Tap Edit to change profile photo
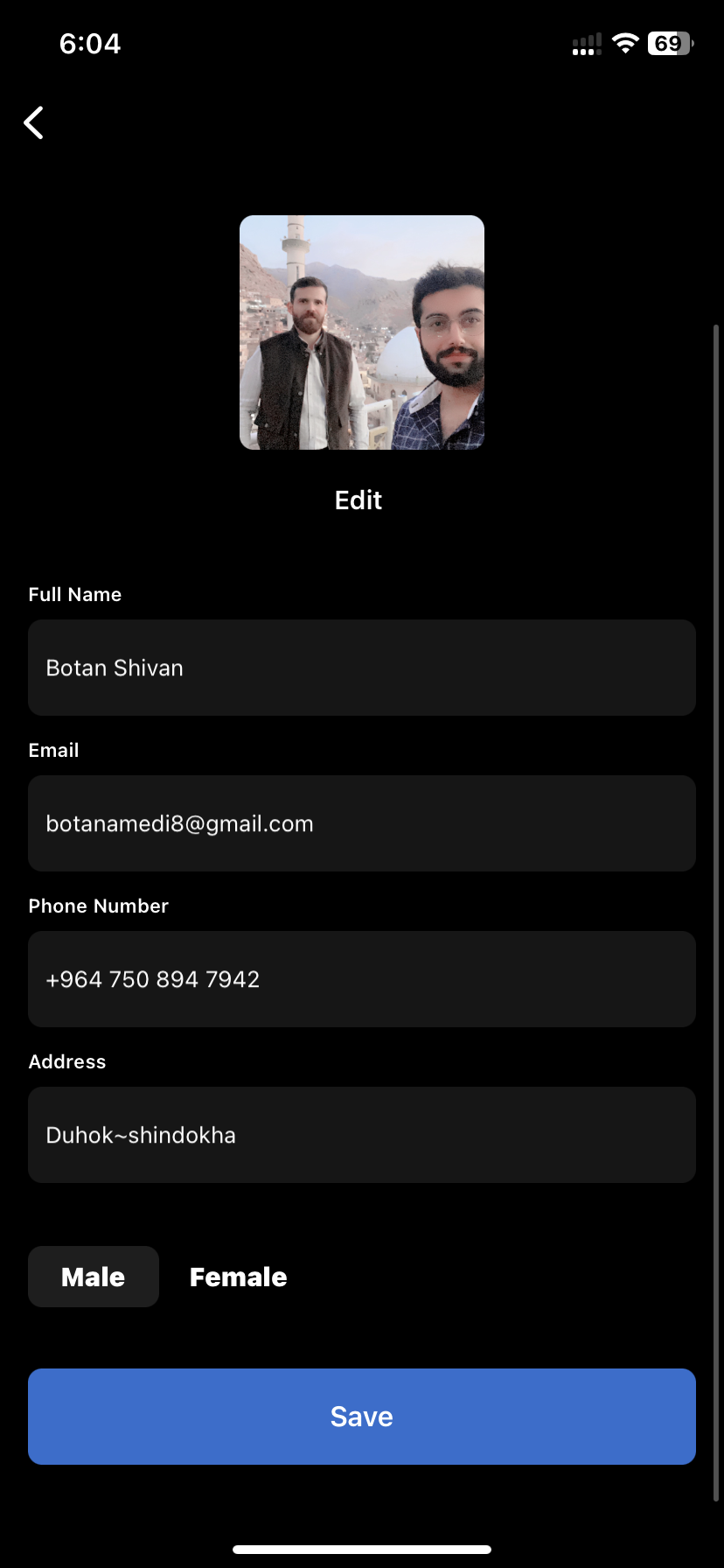The width and height of the screenshot is (724, 1568). (x=359, y=500)
